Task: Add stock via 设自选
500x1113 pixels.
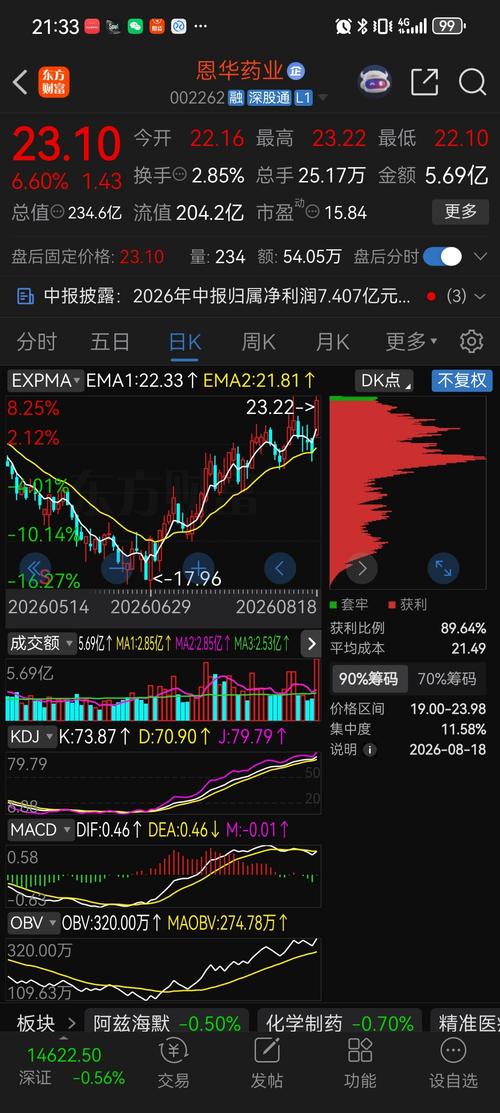Action: pyautogui.click(x=453, y=1064)
